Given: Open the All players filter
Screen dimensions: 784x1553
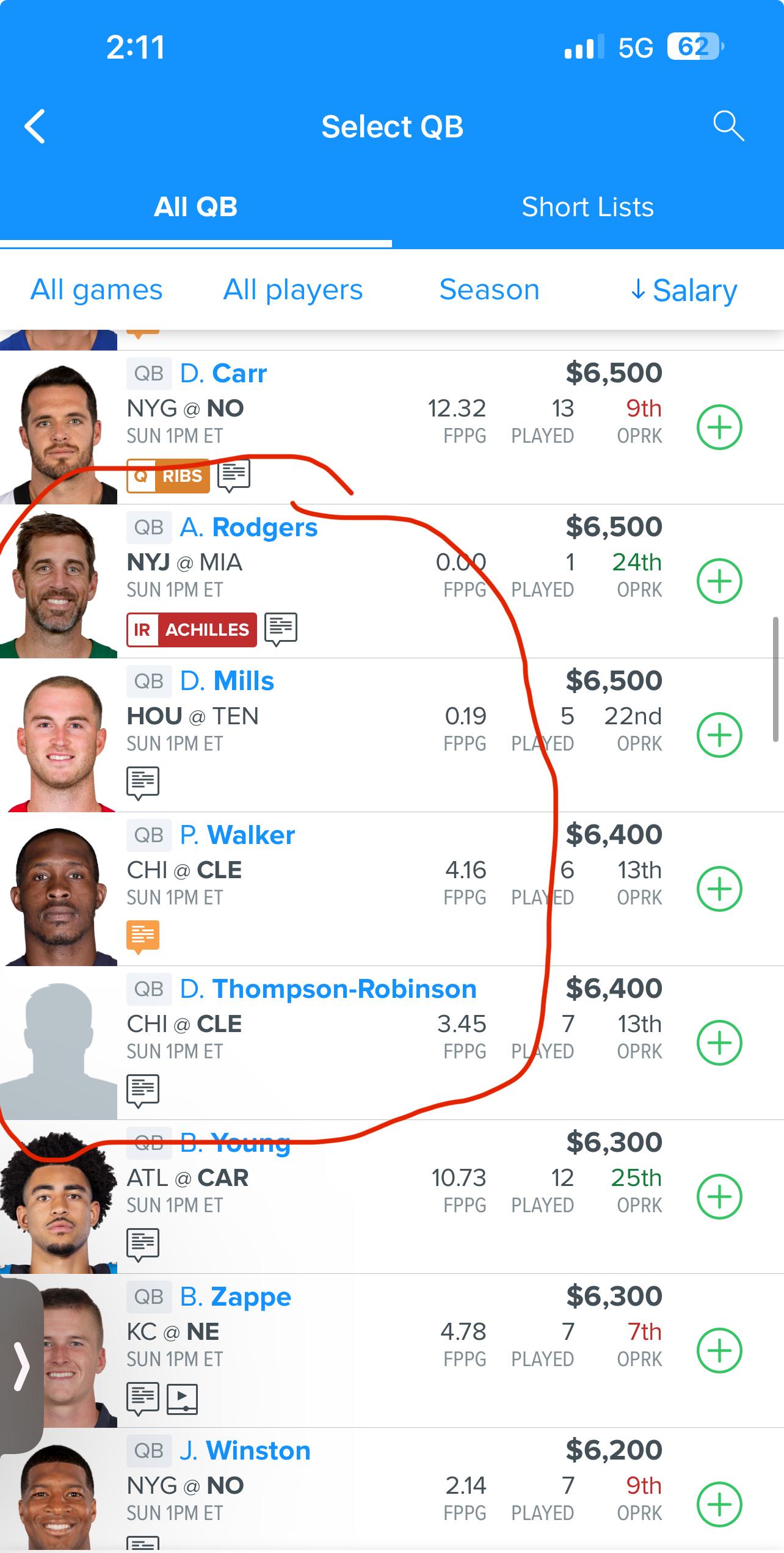Looking at the screenshot, I should [x=293, y=289].
